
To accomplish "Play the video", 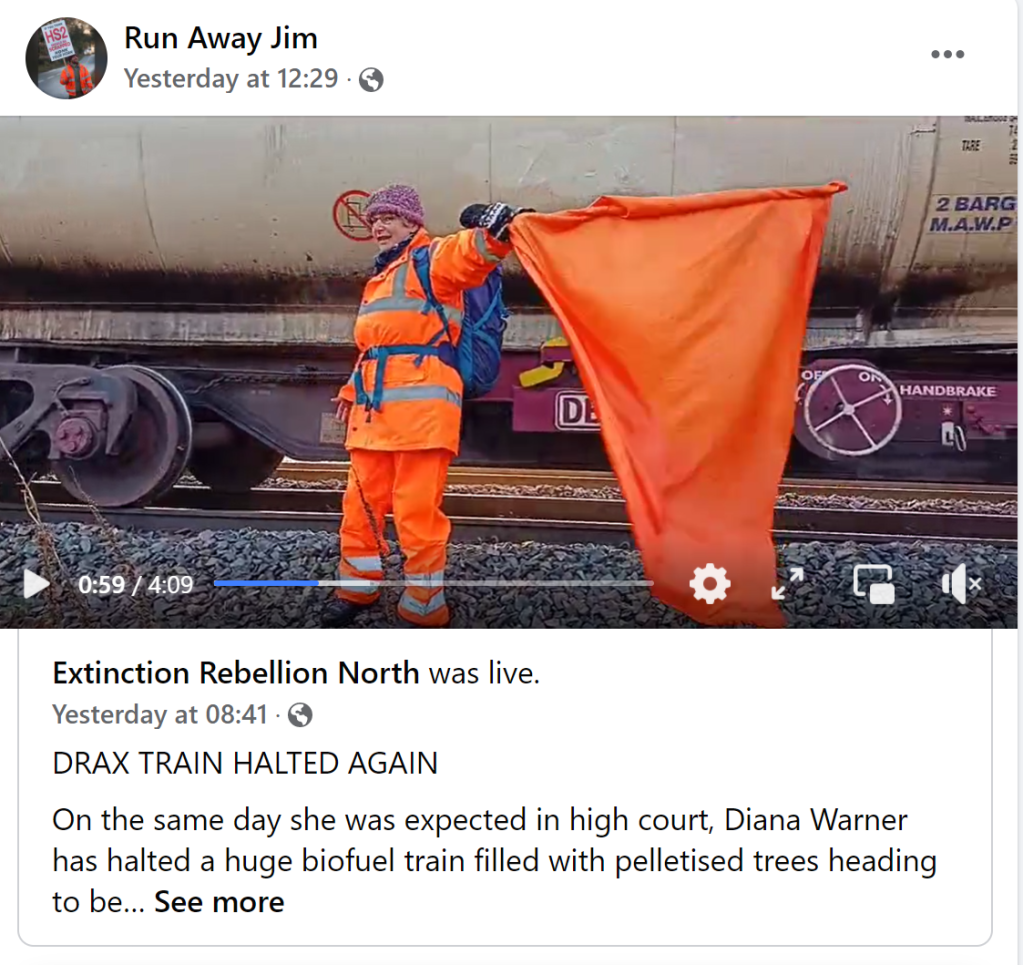I will (37, 583).
